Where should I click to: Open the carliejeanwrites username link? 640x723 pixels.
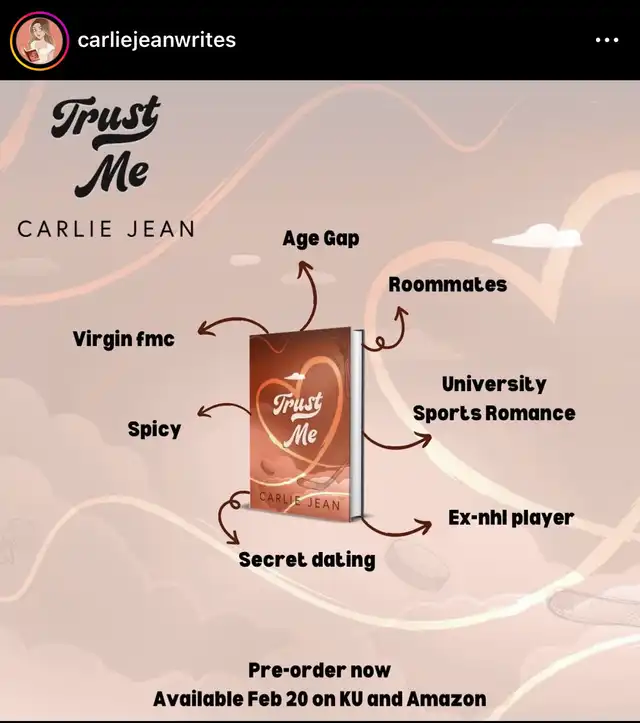pyautogui.click(x=156, y=41)
